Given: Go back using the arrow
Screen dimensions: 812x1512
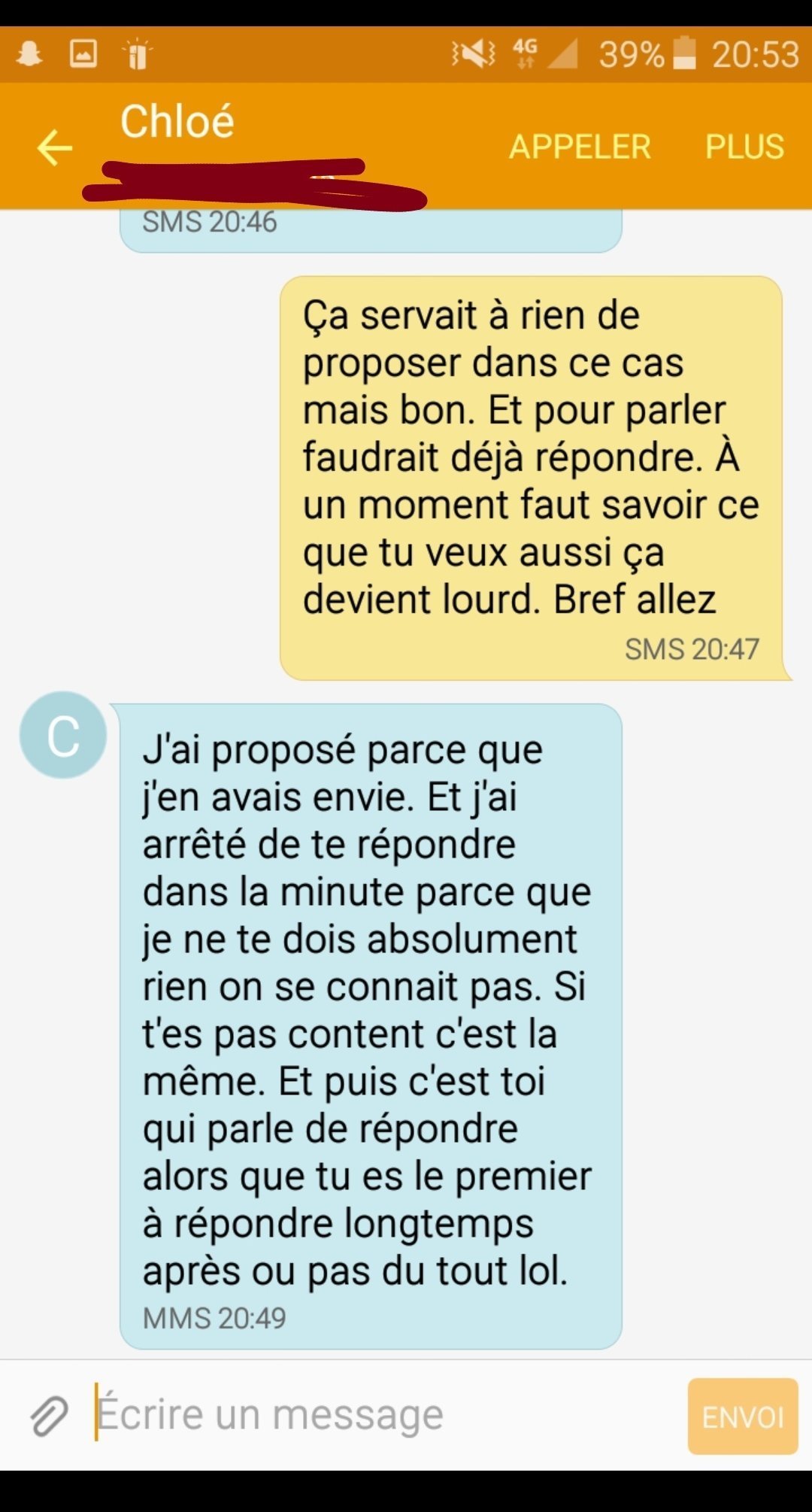Looking at the screenshot, I should 55,147.
